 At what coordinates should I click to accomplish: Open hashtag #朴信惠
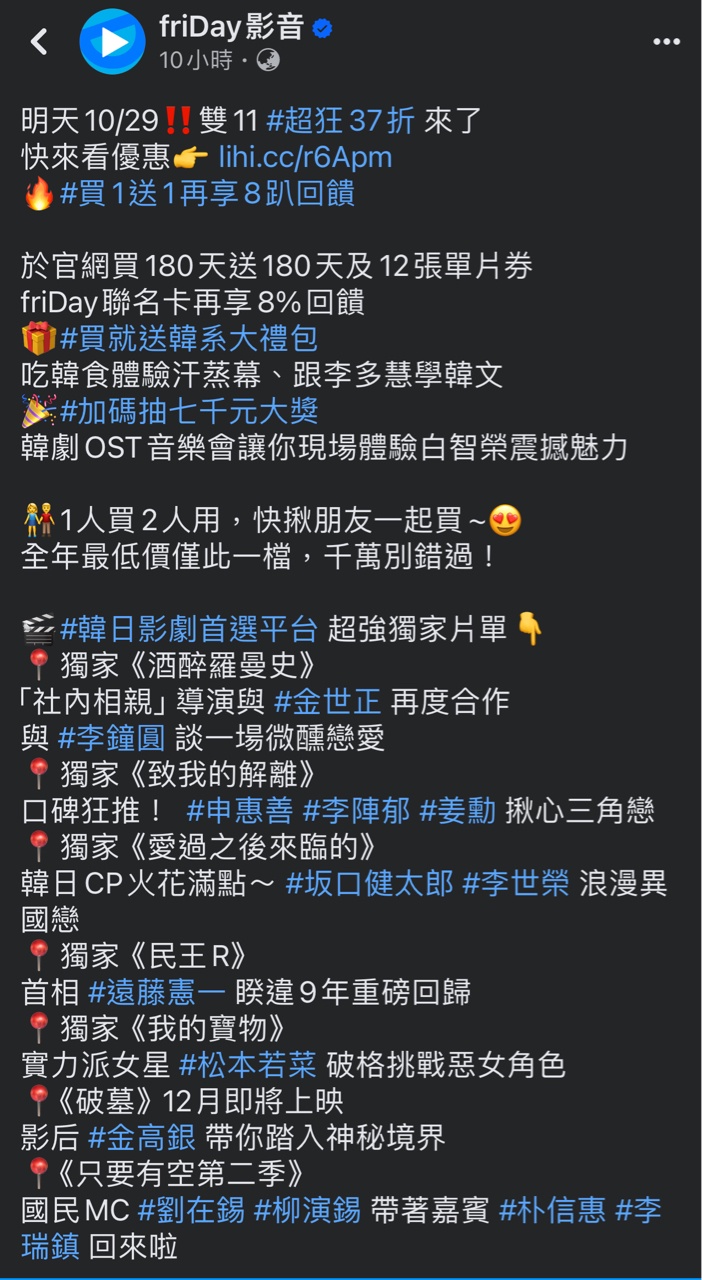(552, 1209)
